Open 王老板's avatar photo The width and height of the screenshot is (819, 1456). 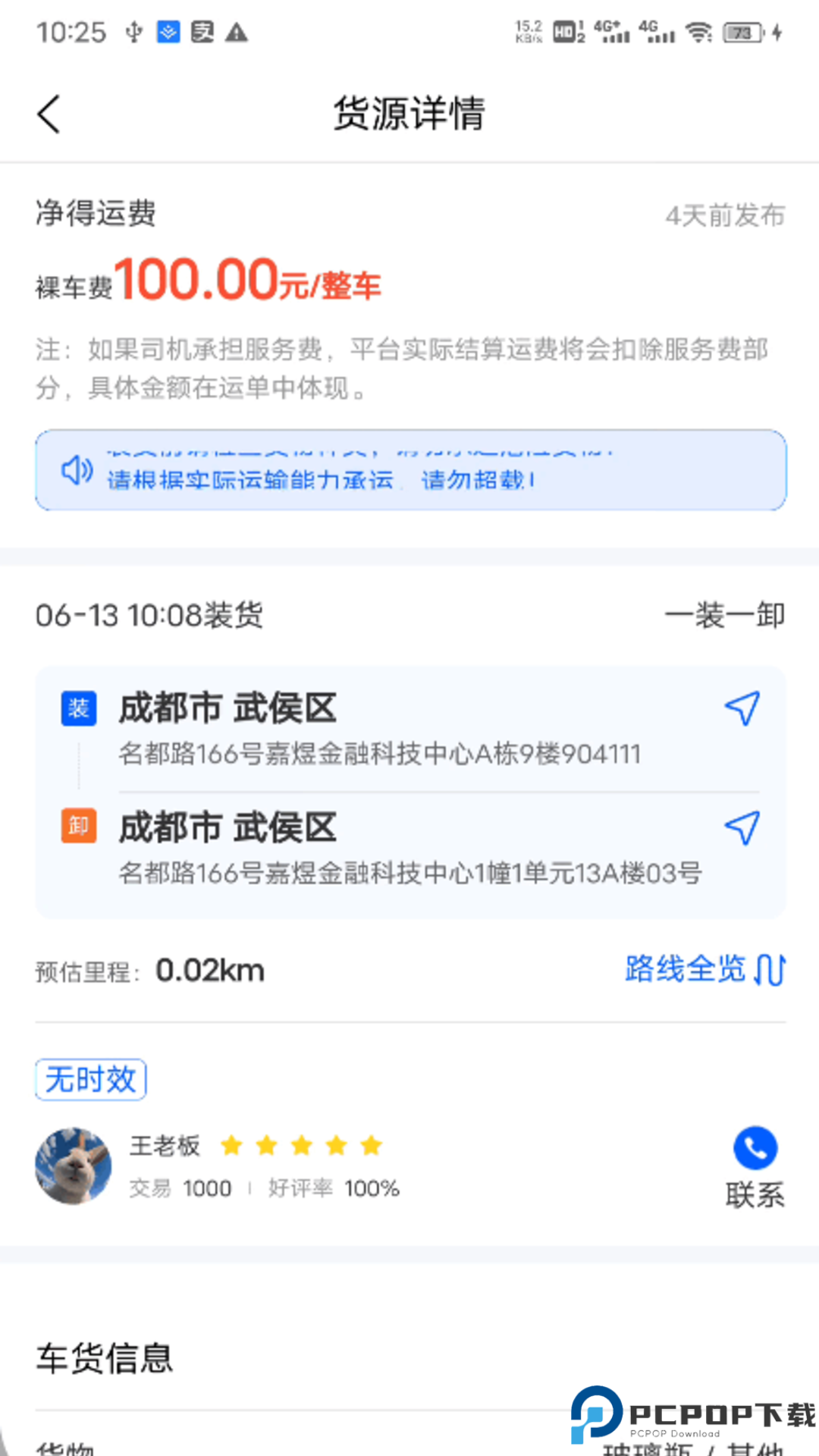pos(73,1166)
